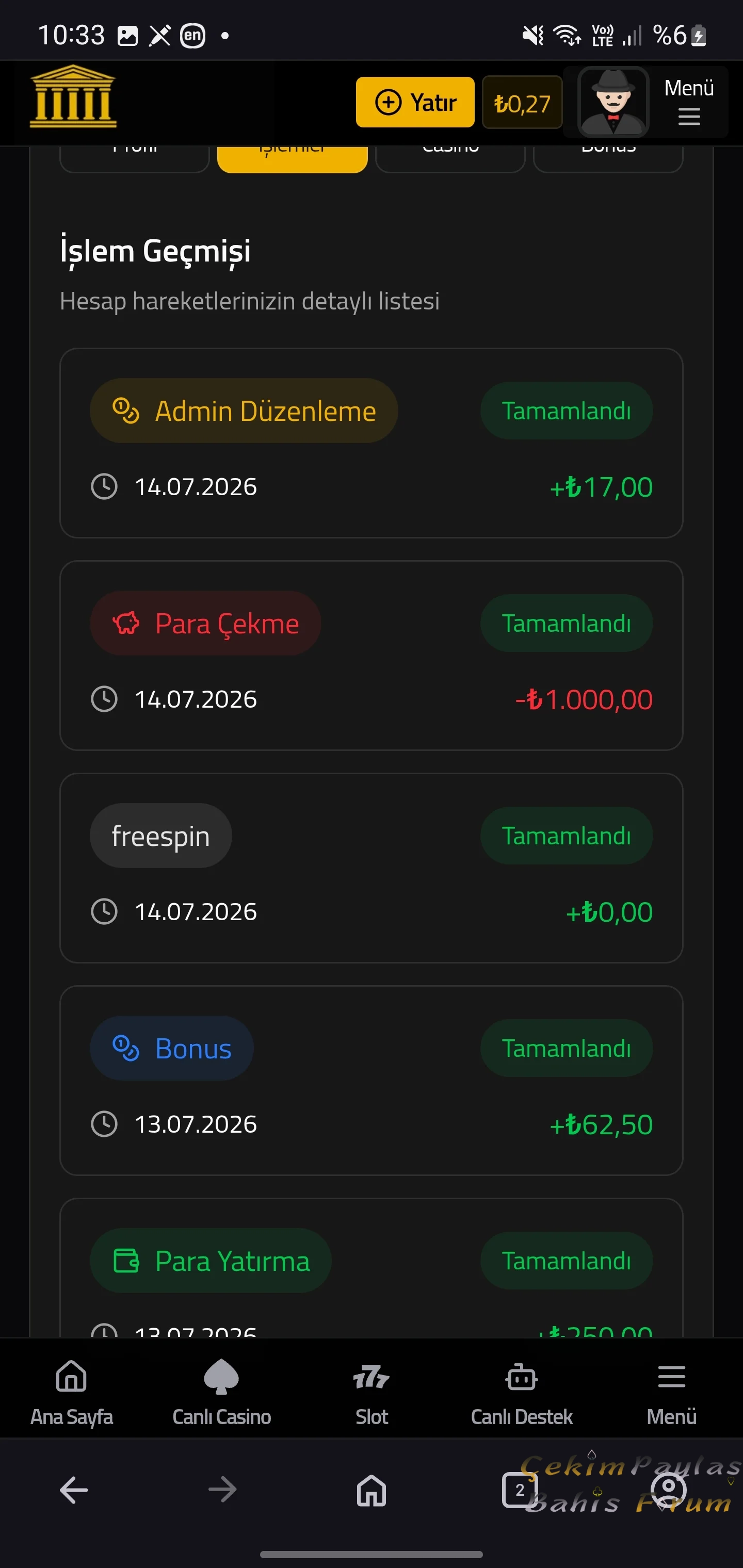This screenshot has width=743, height=1568.
Task: Open the browser home page button
Action: [372, 1491]
